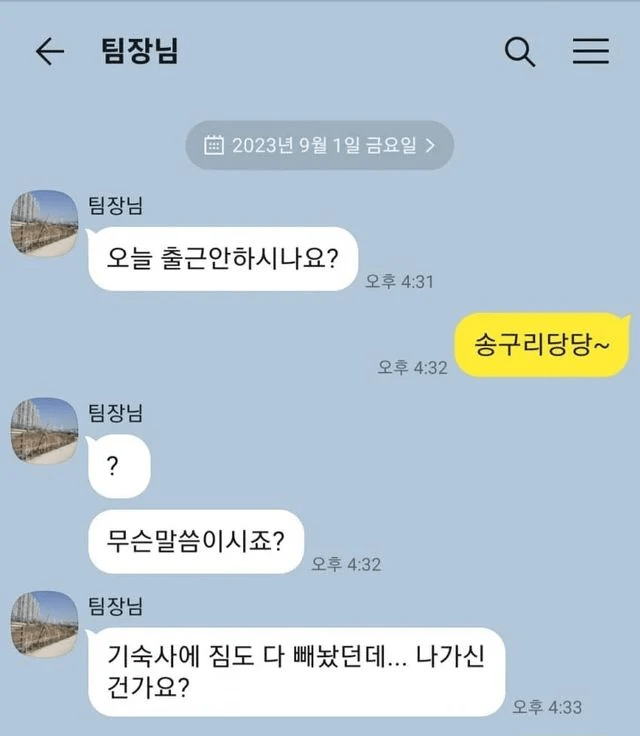Search messages in this chat
Viewport: 640px width, 736px height.
[x=520, y=52]
